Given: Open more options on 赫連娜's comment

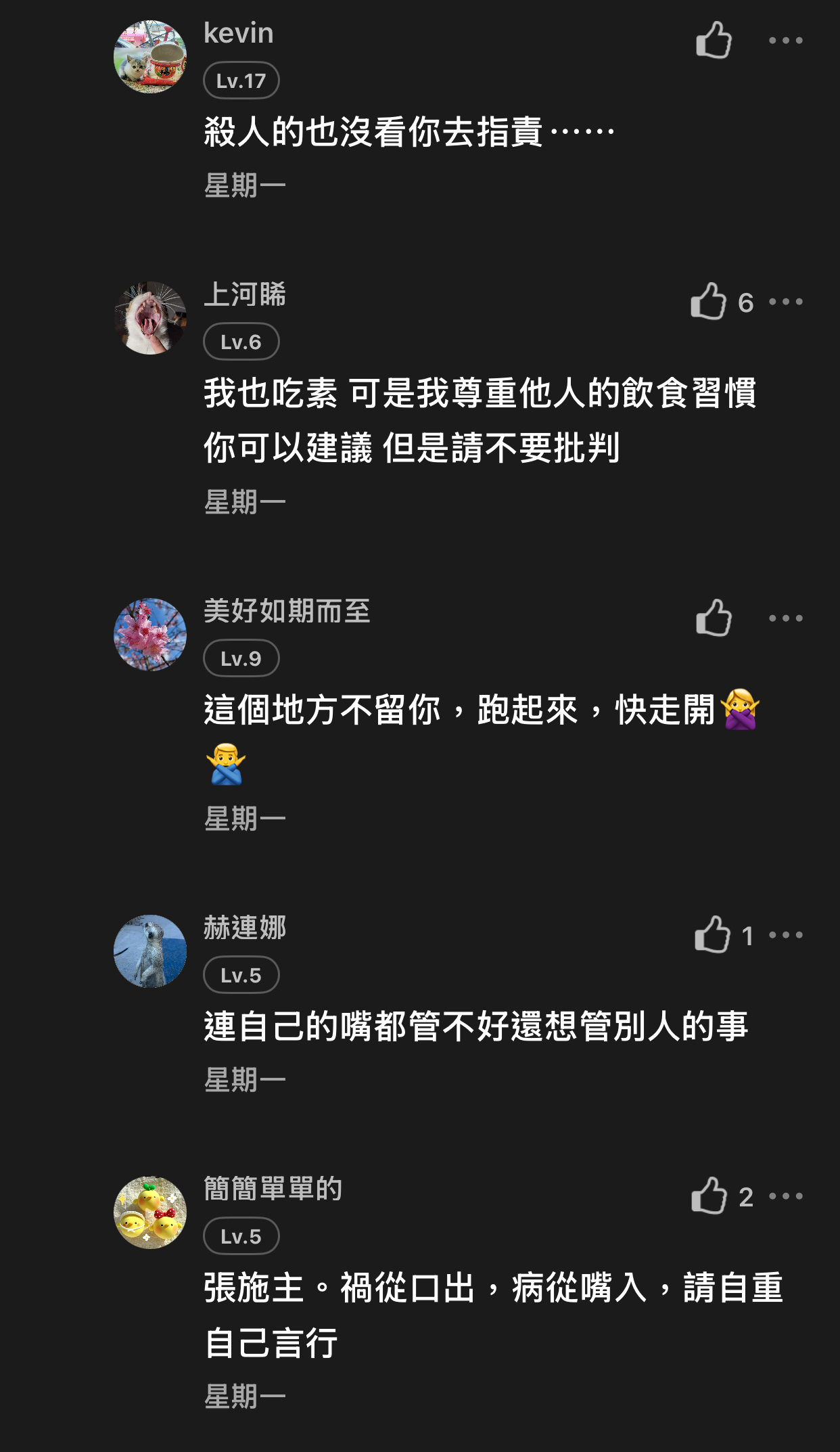Looking at the screenshot, I should click(x=785, y=935).
